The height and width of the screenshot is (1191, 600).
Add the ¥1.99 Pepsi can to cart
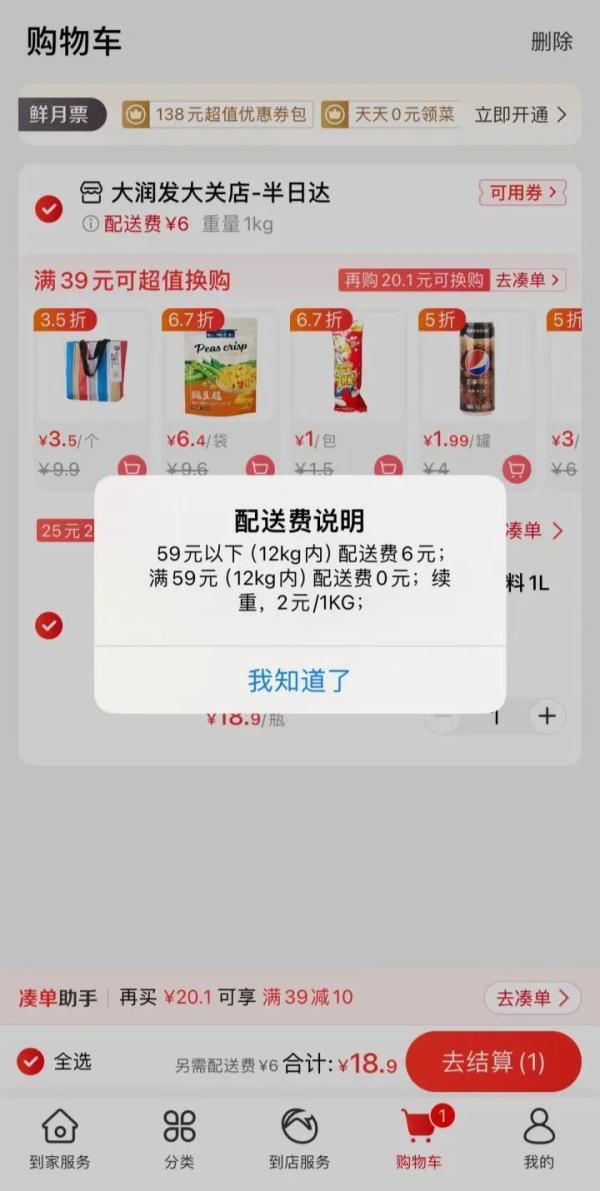[x=516, y=468]
